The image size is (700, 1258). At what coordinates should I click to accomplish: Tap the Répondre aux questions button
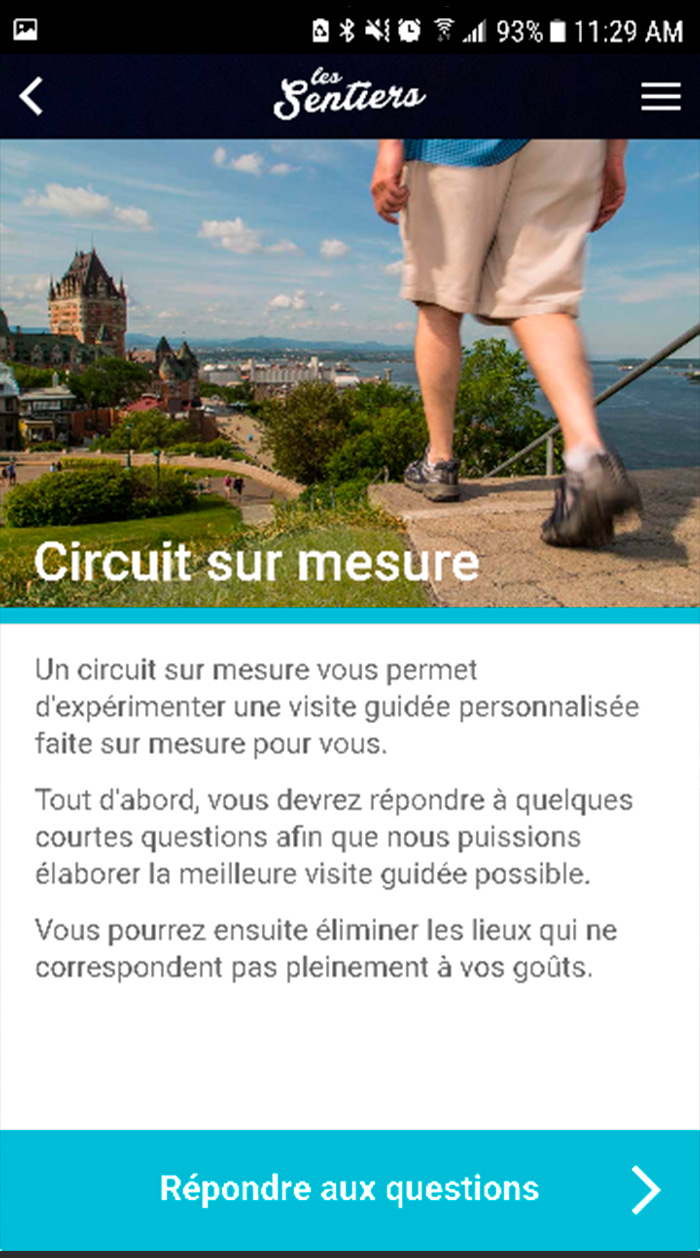(x=350, y=1189)
